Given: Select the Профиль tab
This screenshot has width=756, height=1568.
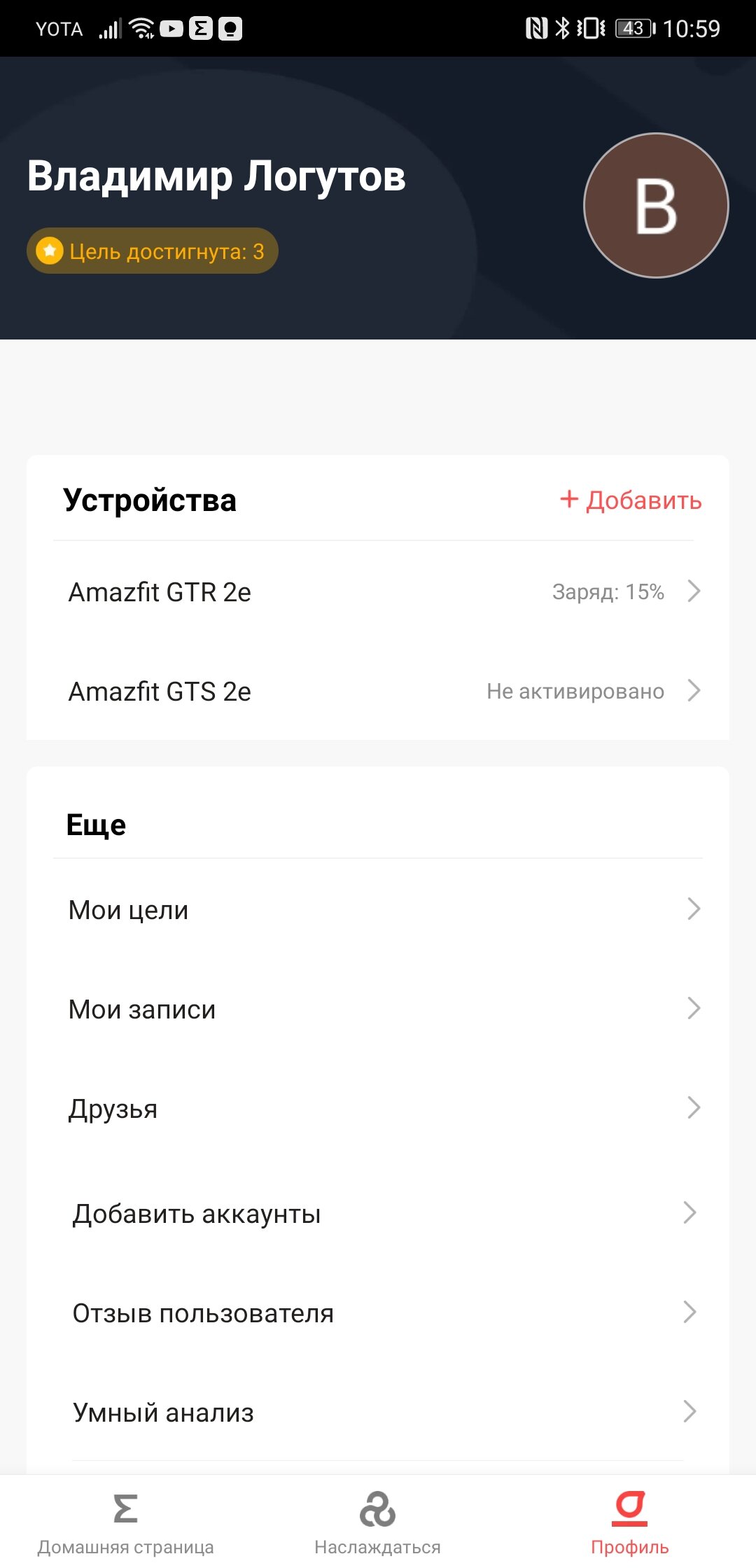Looking at the screenshot, I should (630, 1522).
